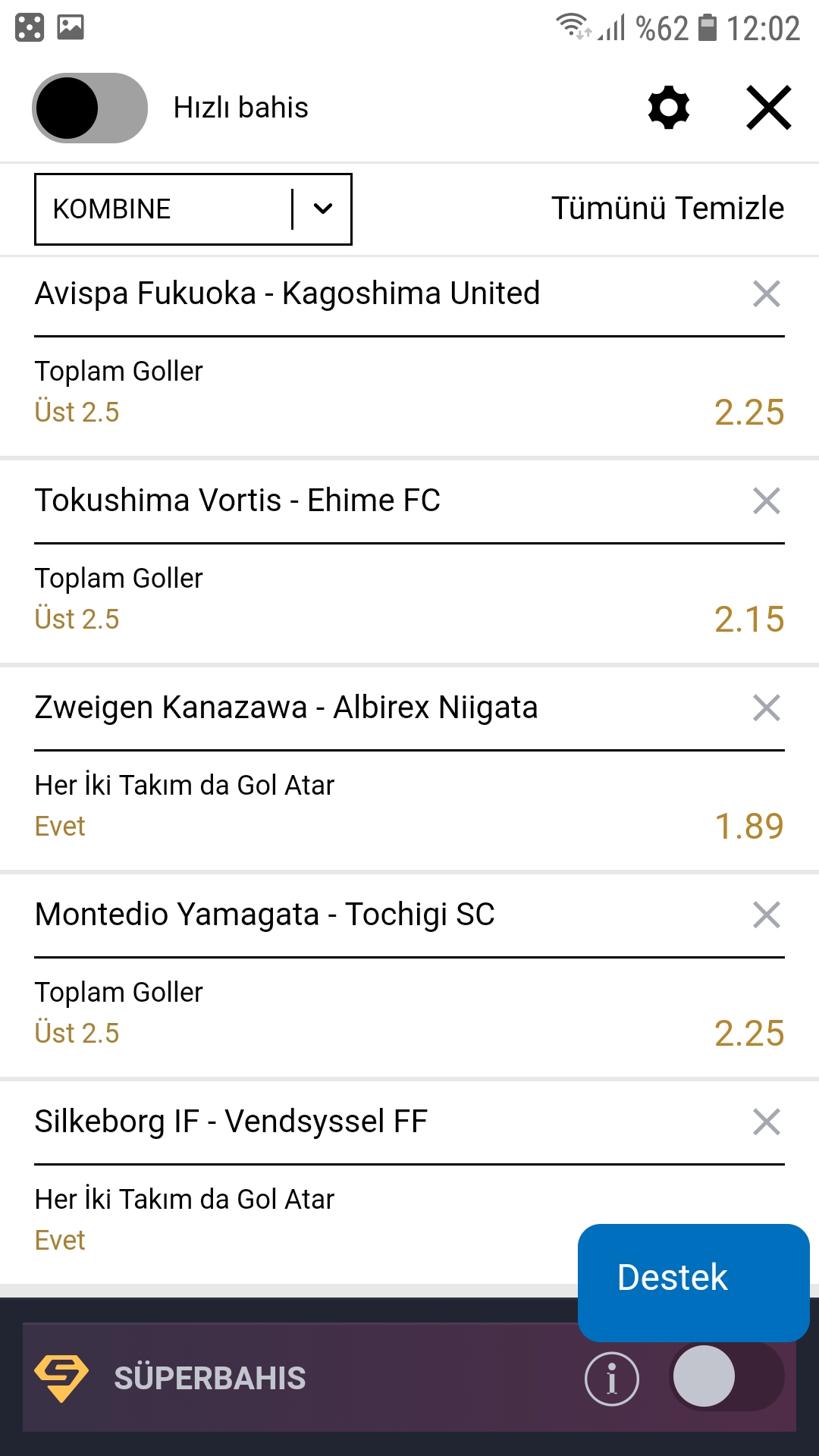Remove Montedio Yamagata - Tochigi SC bet

click(x=767, y=915)
